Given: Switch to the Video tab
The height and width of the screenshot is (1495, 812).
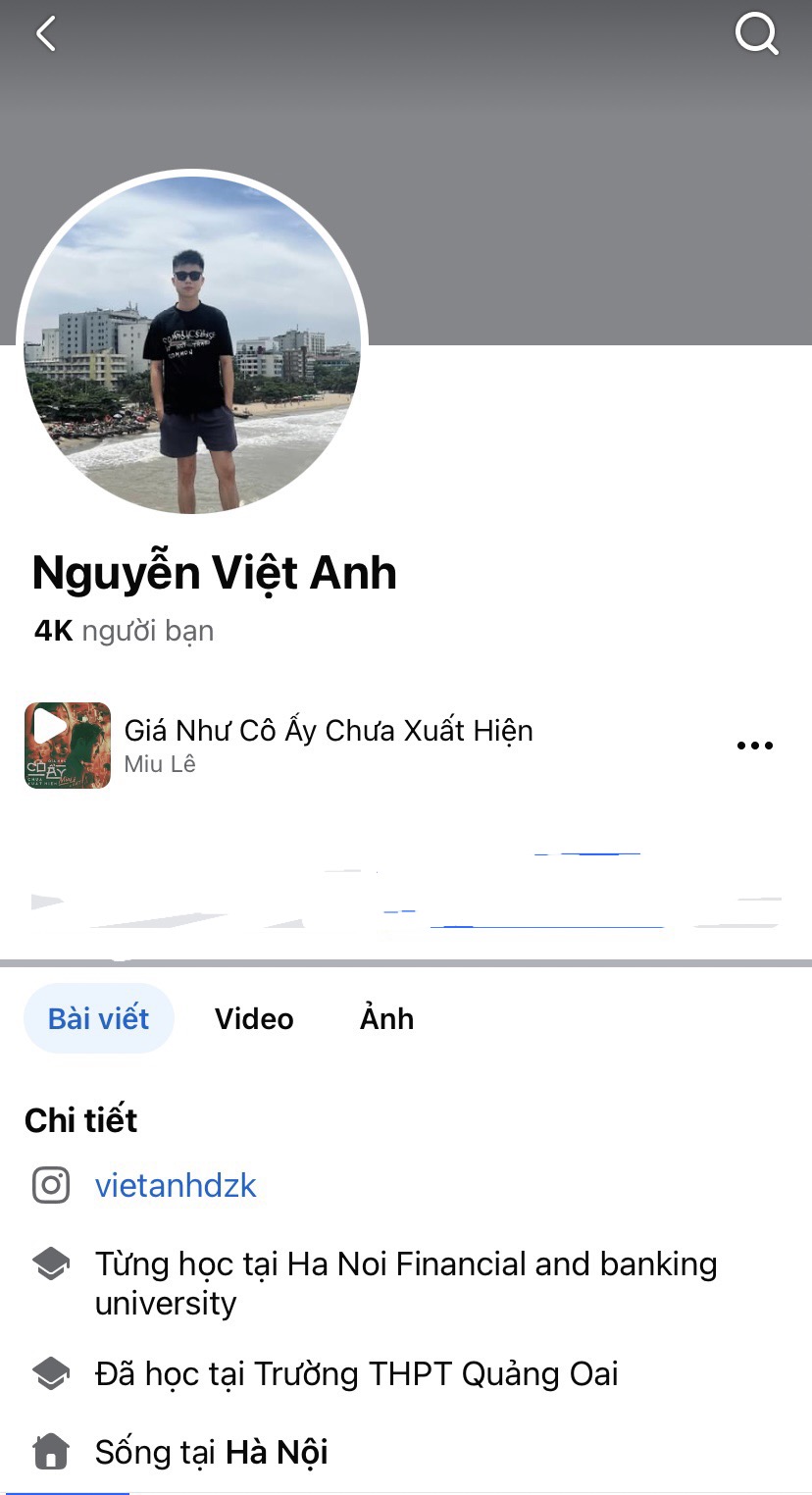Looking at the screenshot, I should [254, 1018].
